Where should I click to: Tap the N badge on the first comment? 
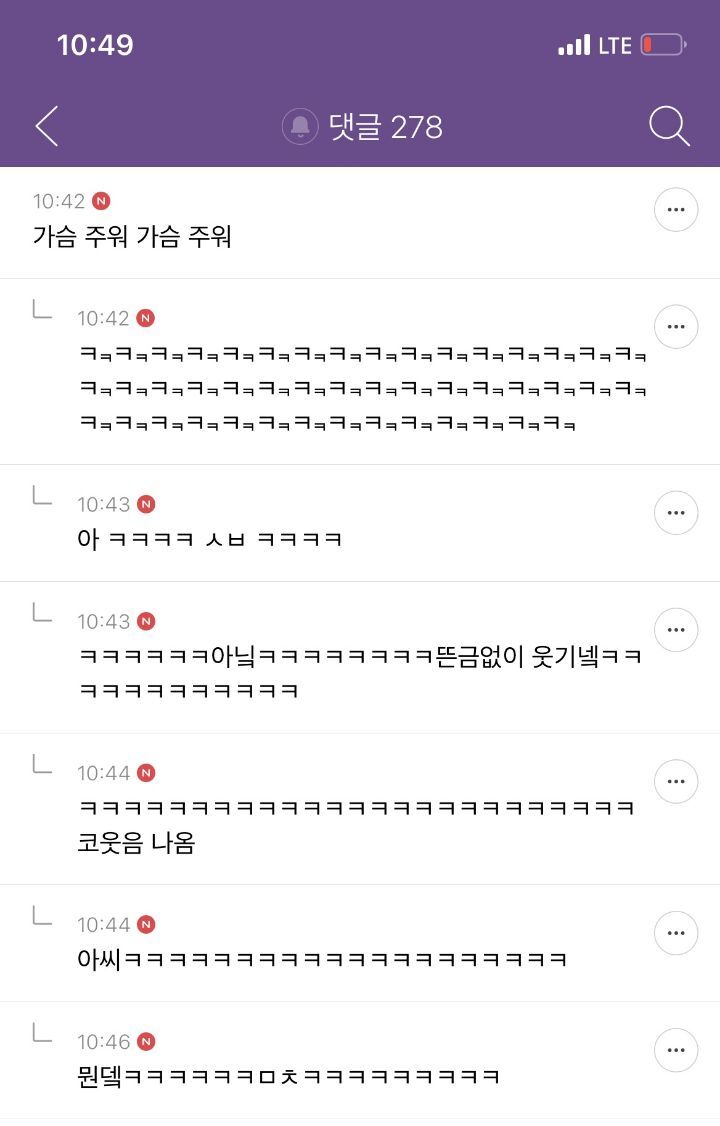coord(100,200)
